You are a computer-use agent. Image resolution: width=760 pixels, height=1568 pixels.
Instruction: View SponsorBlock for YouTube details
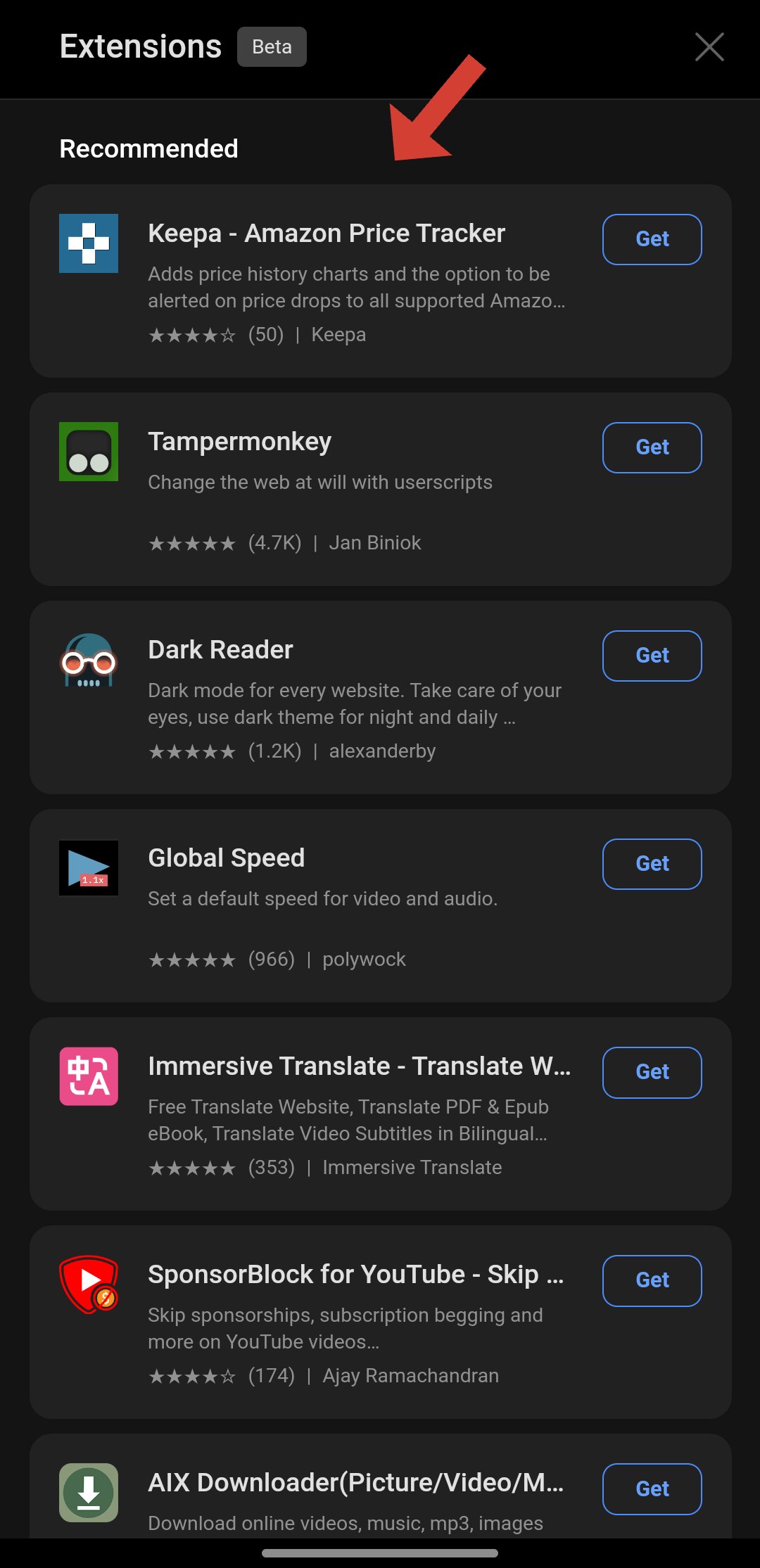click(x=355, y=1275)
